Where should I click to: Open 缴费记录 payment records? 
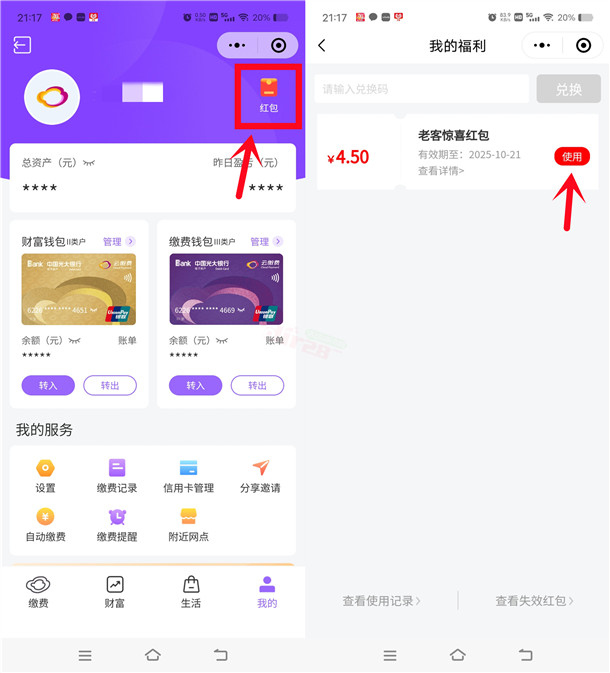tap(117, 476)
